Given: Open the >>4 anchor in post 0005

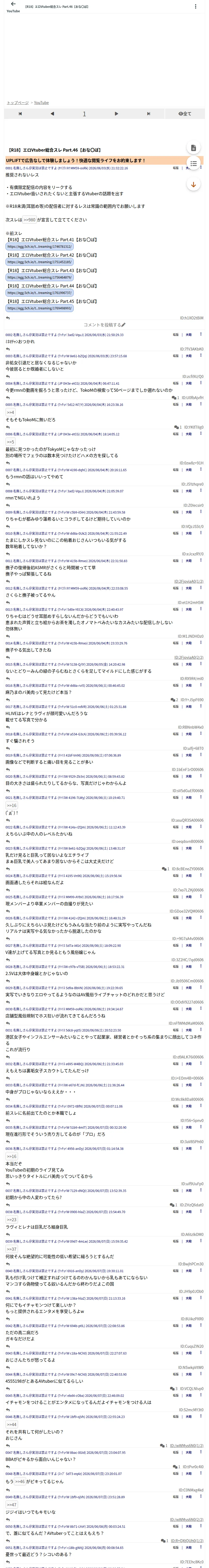Looking at the screenshot, I should (x=10, y=413).
